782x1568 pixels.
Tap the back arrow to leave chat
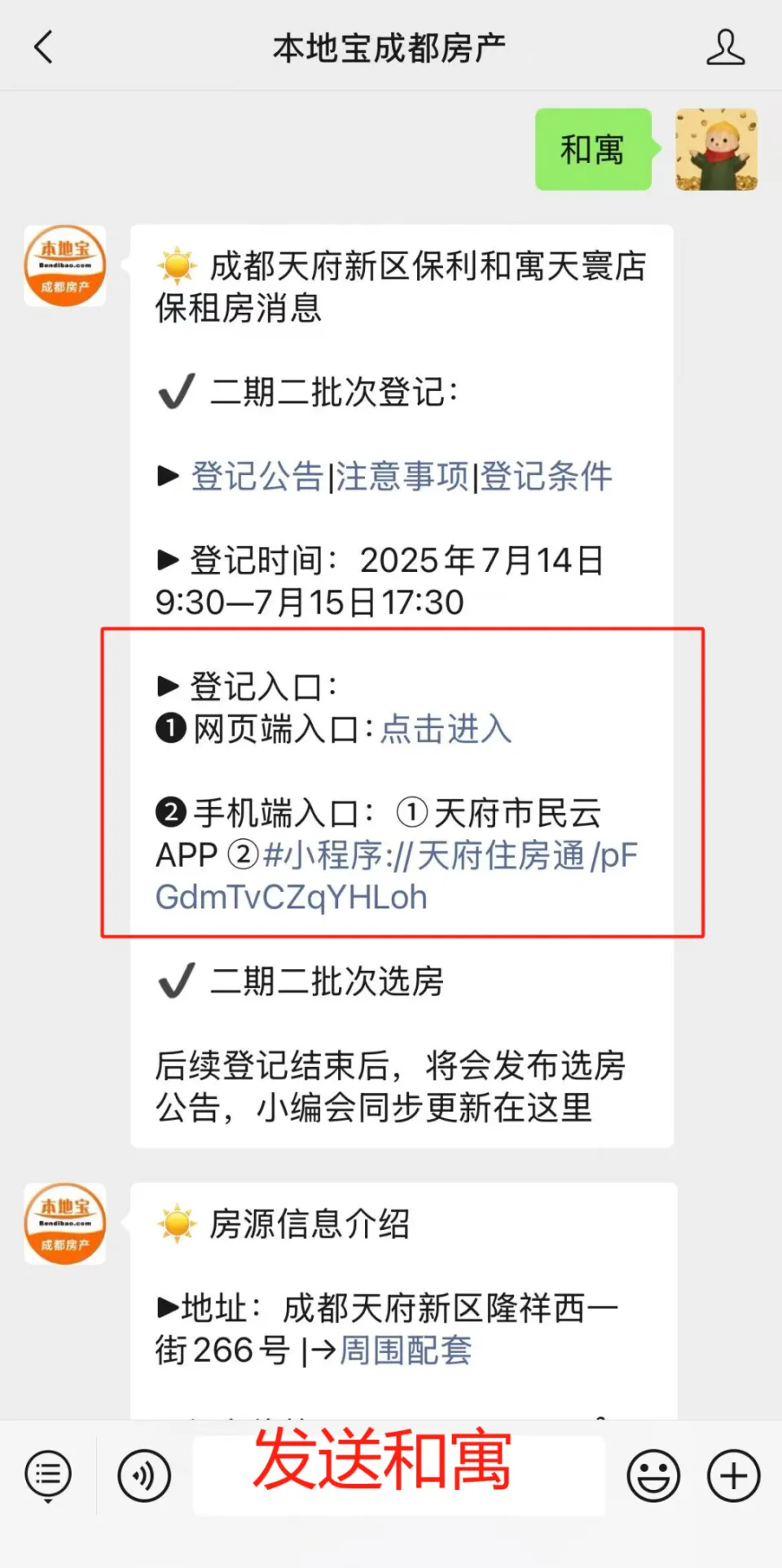[43, 46]
